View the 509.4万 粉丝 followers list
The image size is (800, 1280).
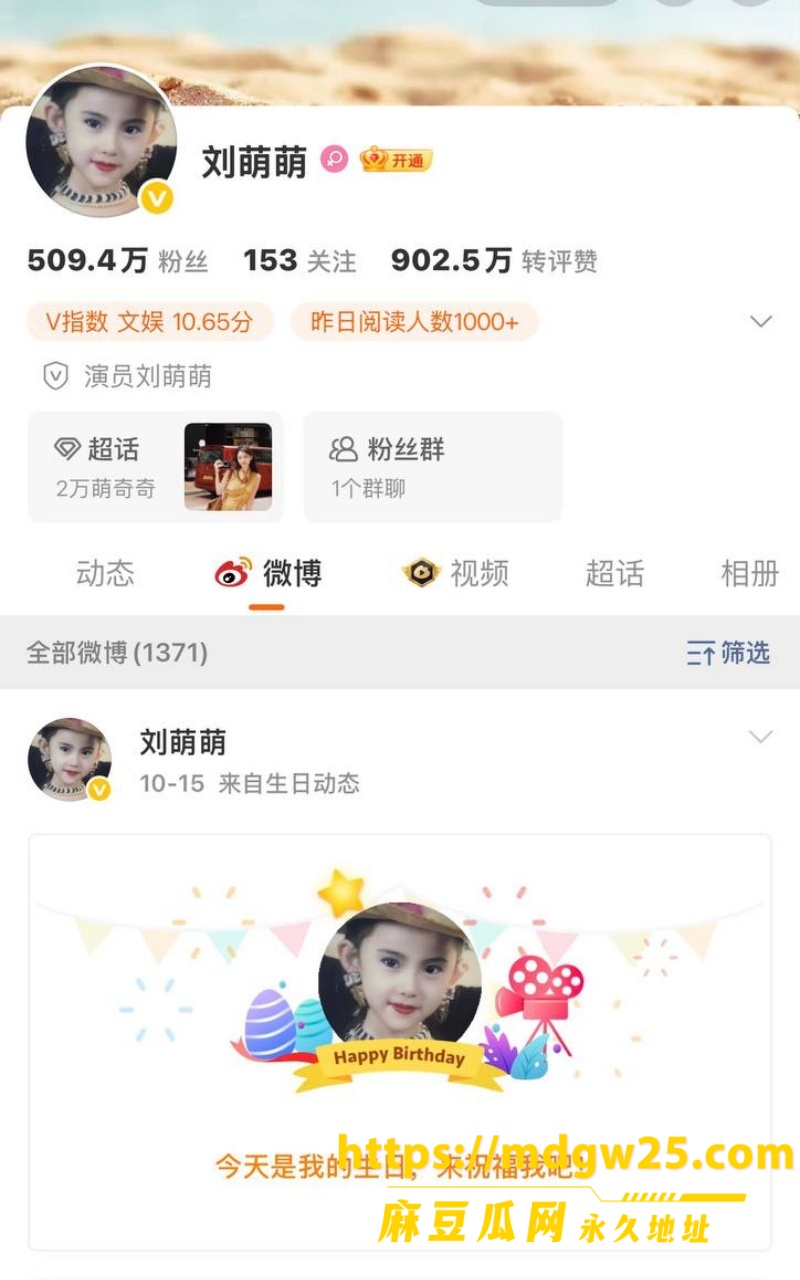click(118, 261)
